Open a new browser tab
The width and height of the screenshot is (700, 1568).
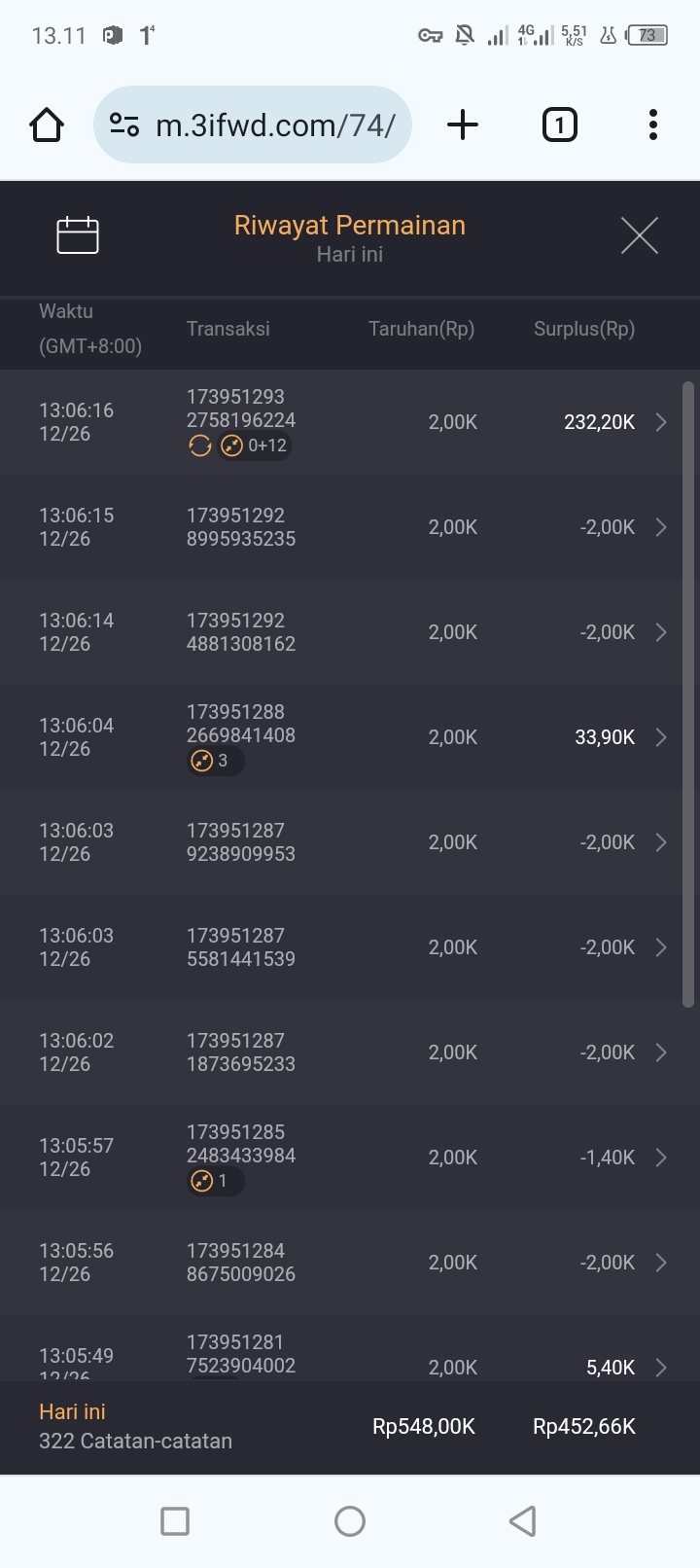coord(463,125)
